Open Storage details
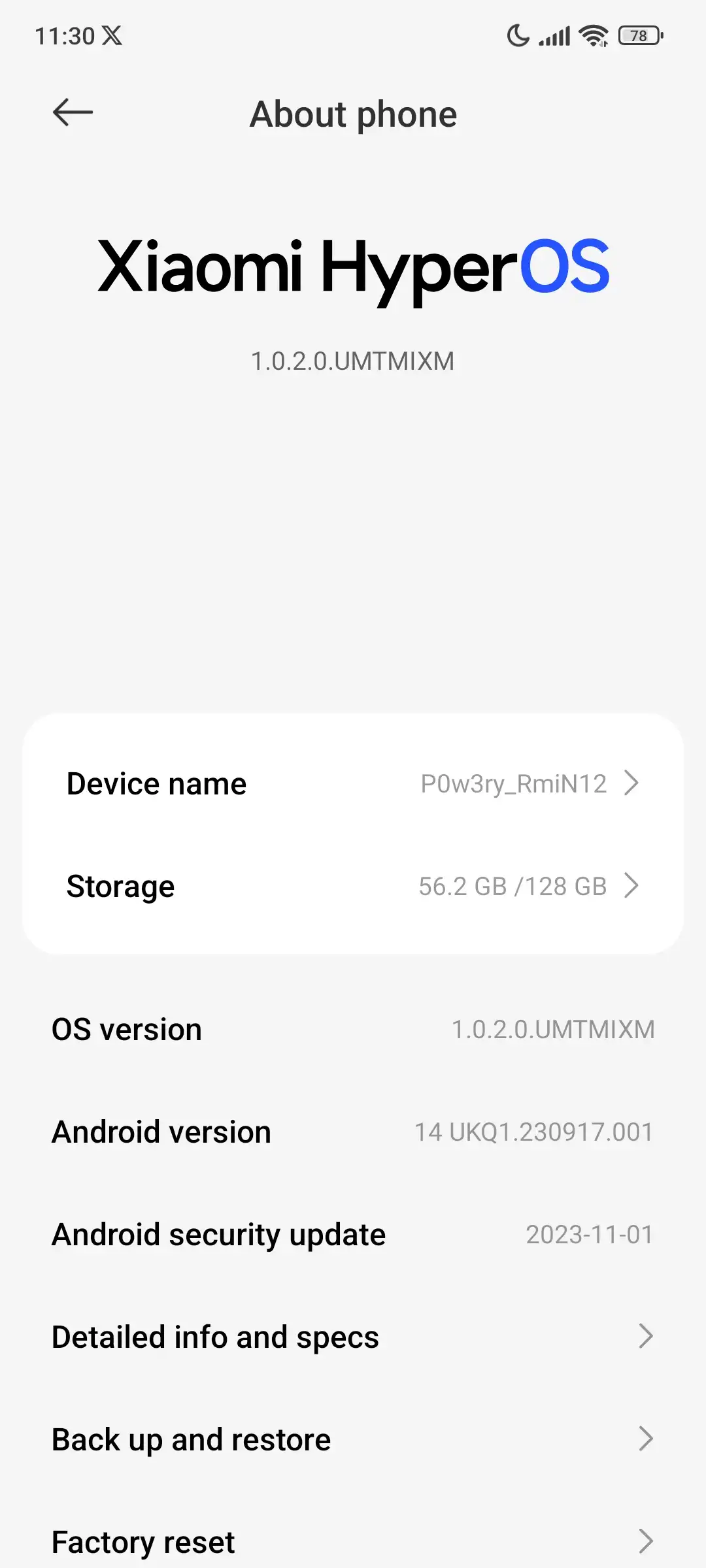This screenshot has height=1568, width=706. click(x=353, y=886)
